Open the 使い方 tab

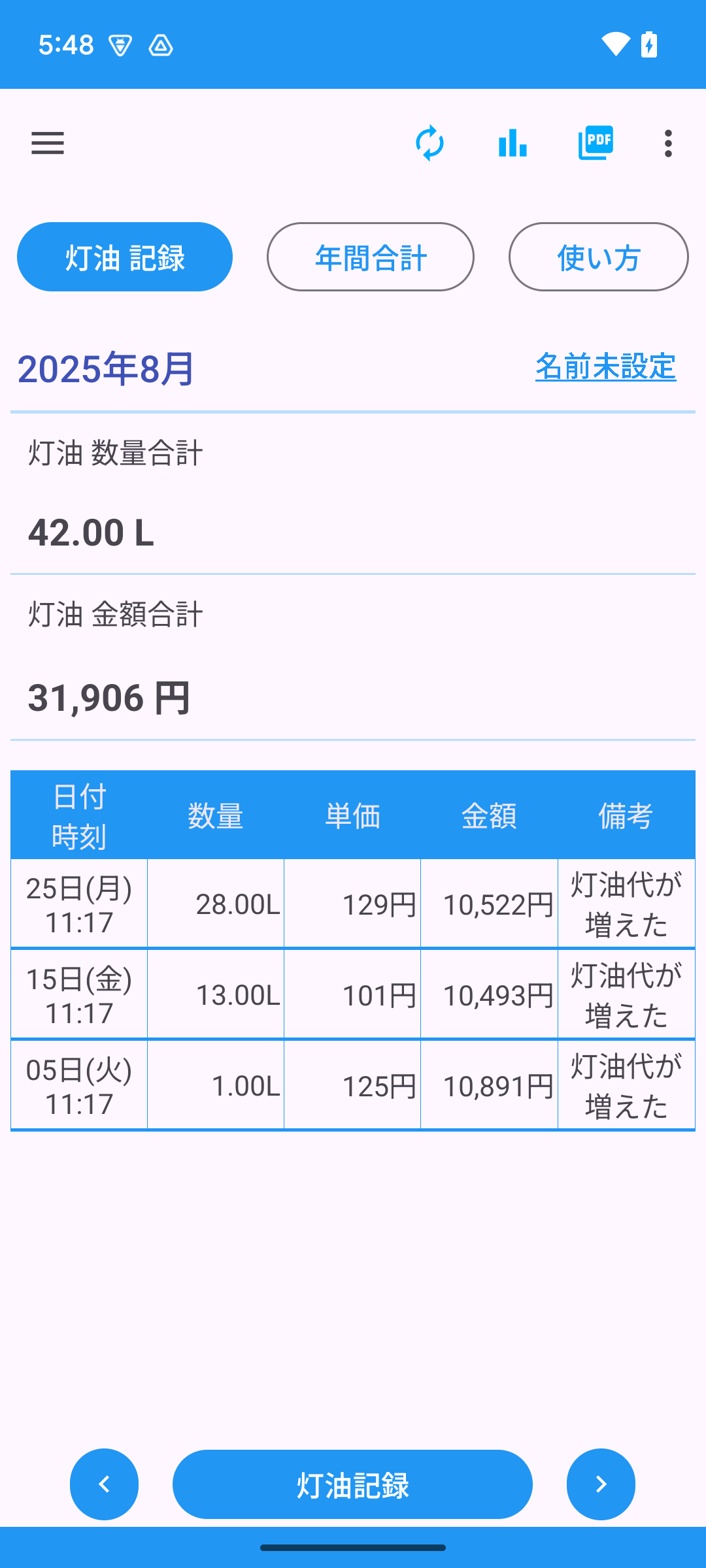point(598,257)
